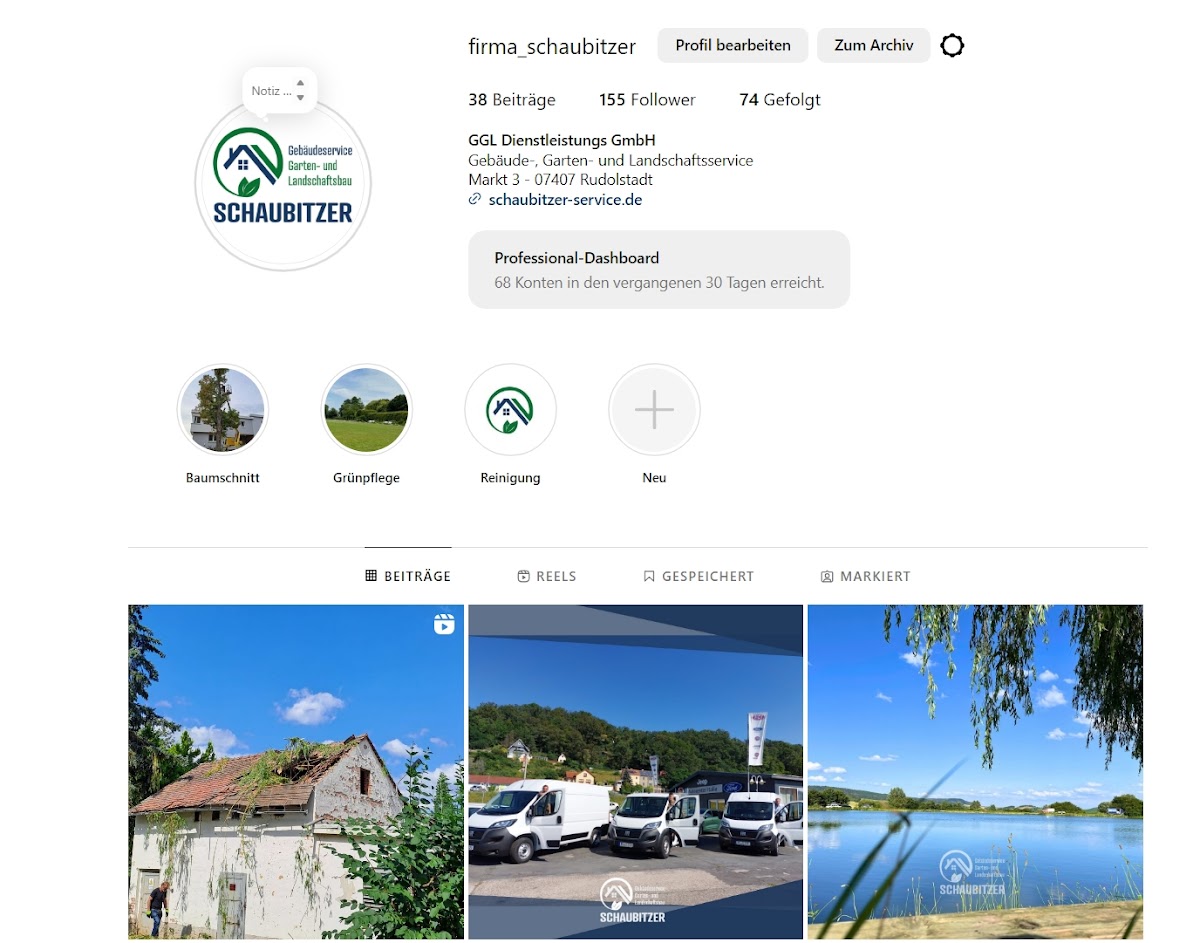Open Zum Archiv
The height and width of the screenshot is (943, 1200).
[873, 46]
